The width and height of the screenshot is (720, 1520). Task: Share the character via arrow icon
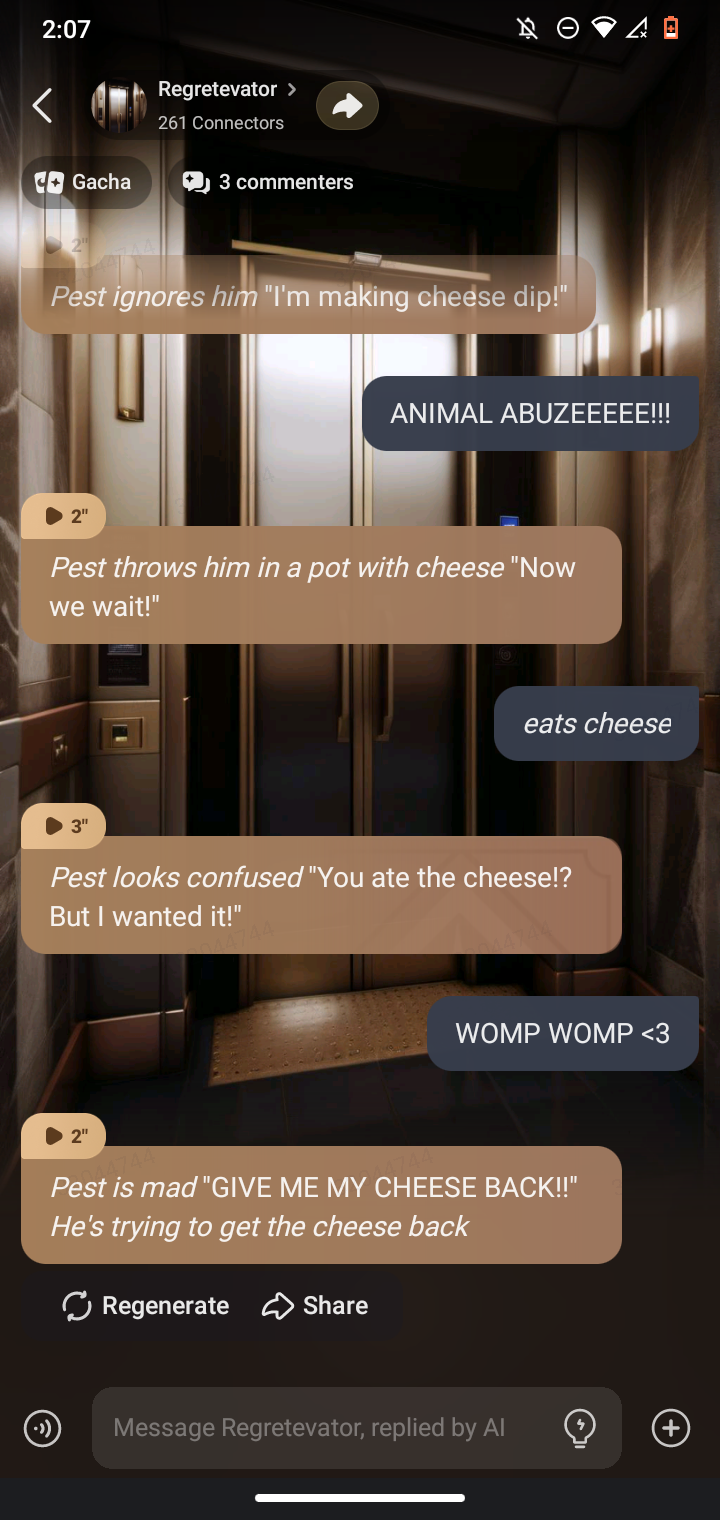(347, 106)
